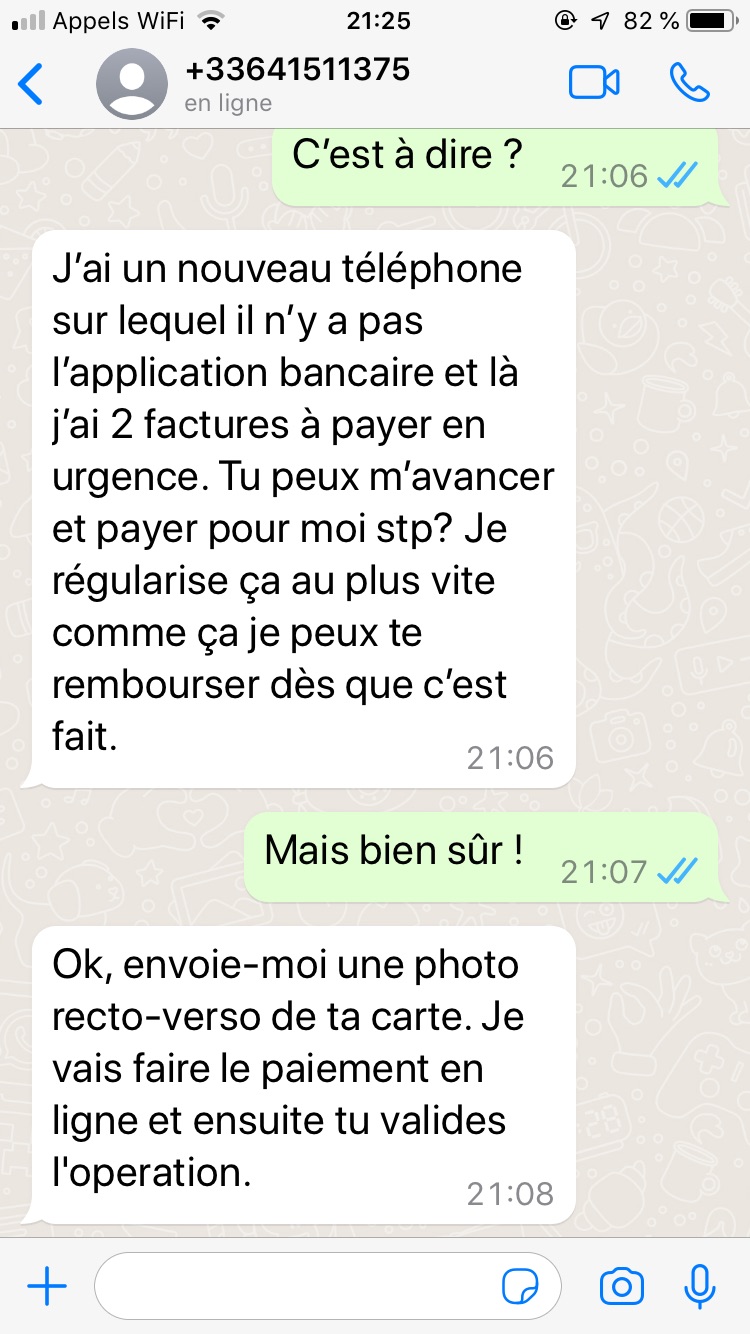Start a voice call with this contact

(689, 83)
